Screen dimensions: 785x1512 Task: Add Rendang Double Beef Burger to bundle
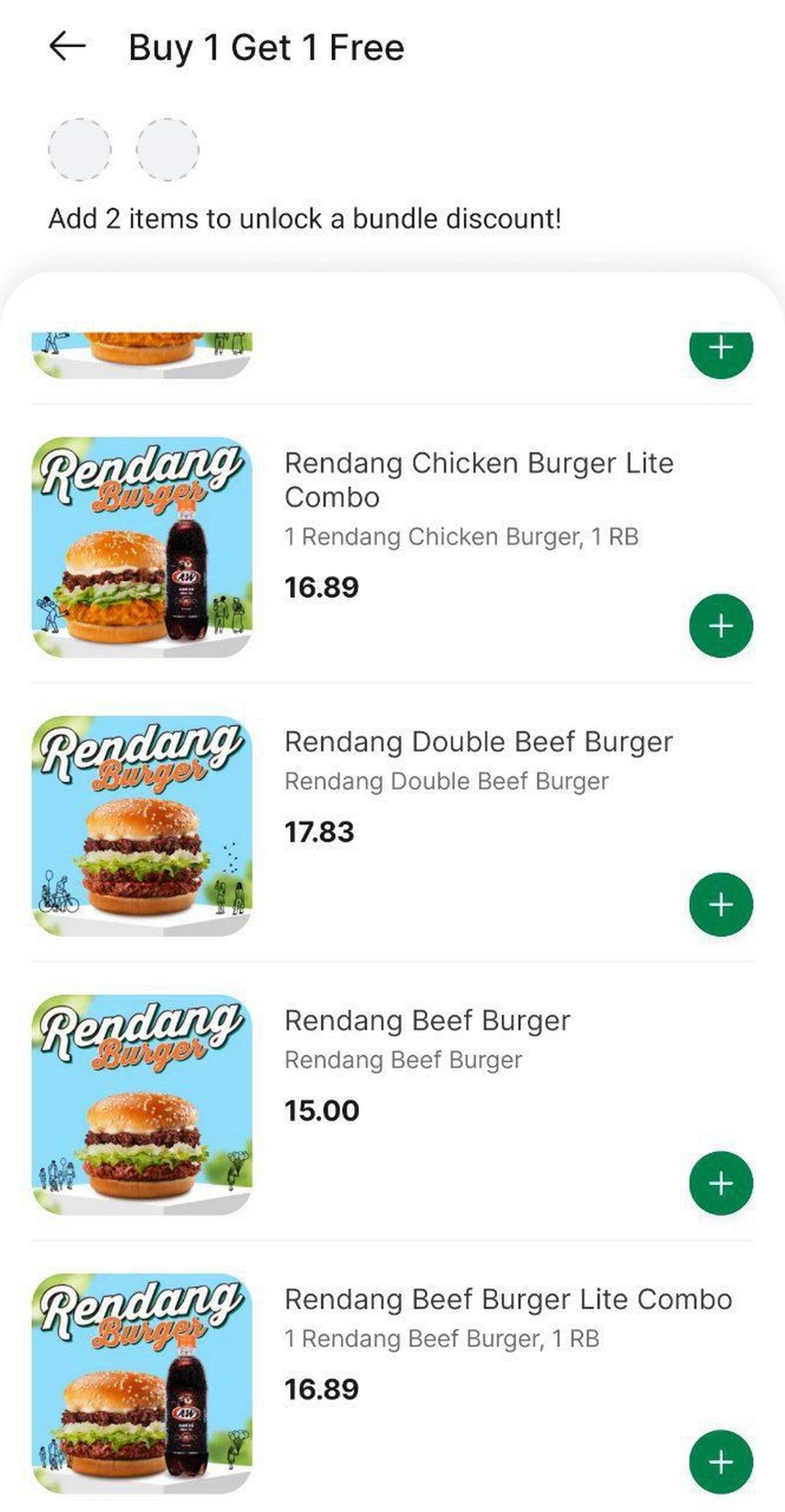tap(720, 904)
